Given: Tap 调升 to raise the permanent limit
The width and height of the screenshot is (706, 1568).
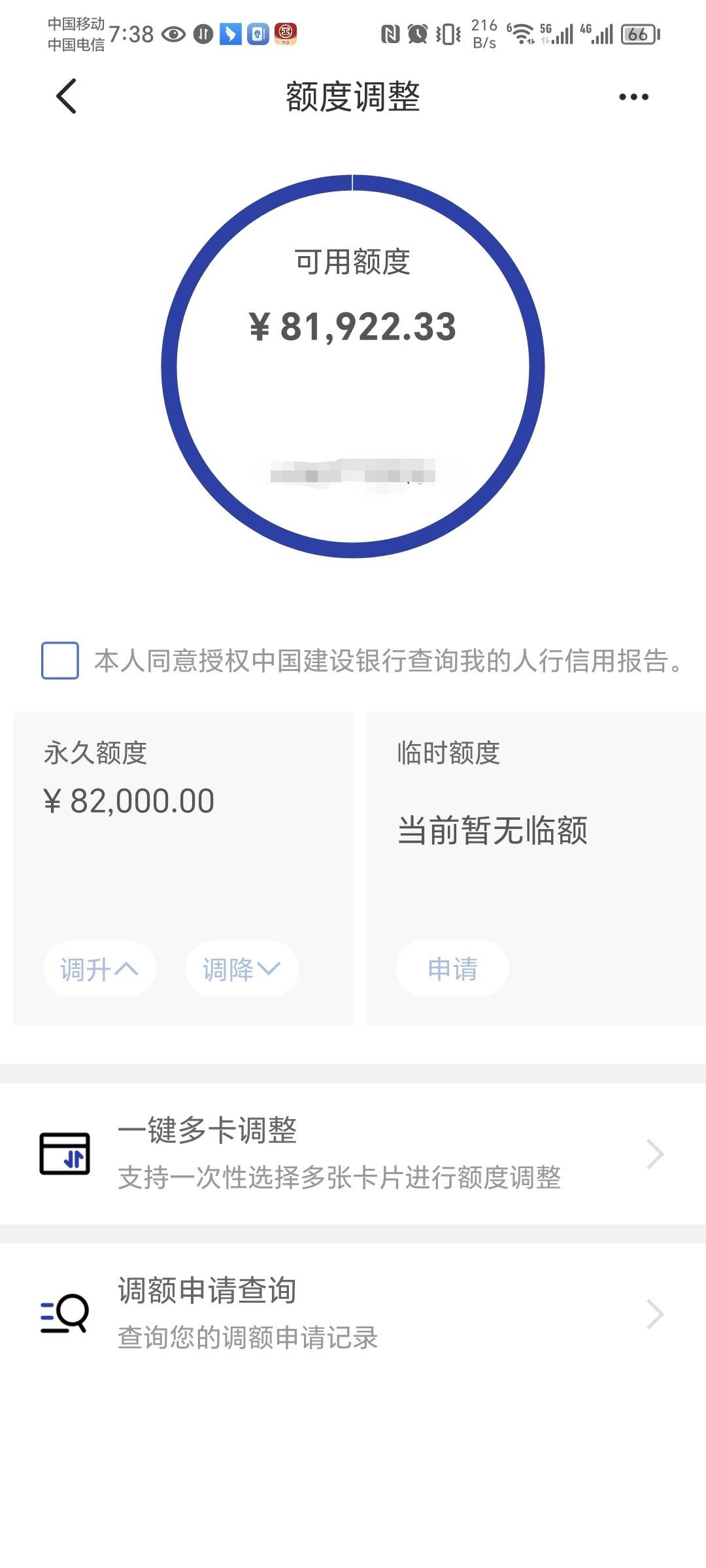Looking at the screenshot, I should pos(99,969).
